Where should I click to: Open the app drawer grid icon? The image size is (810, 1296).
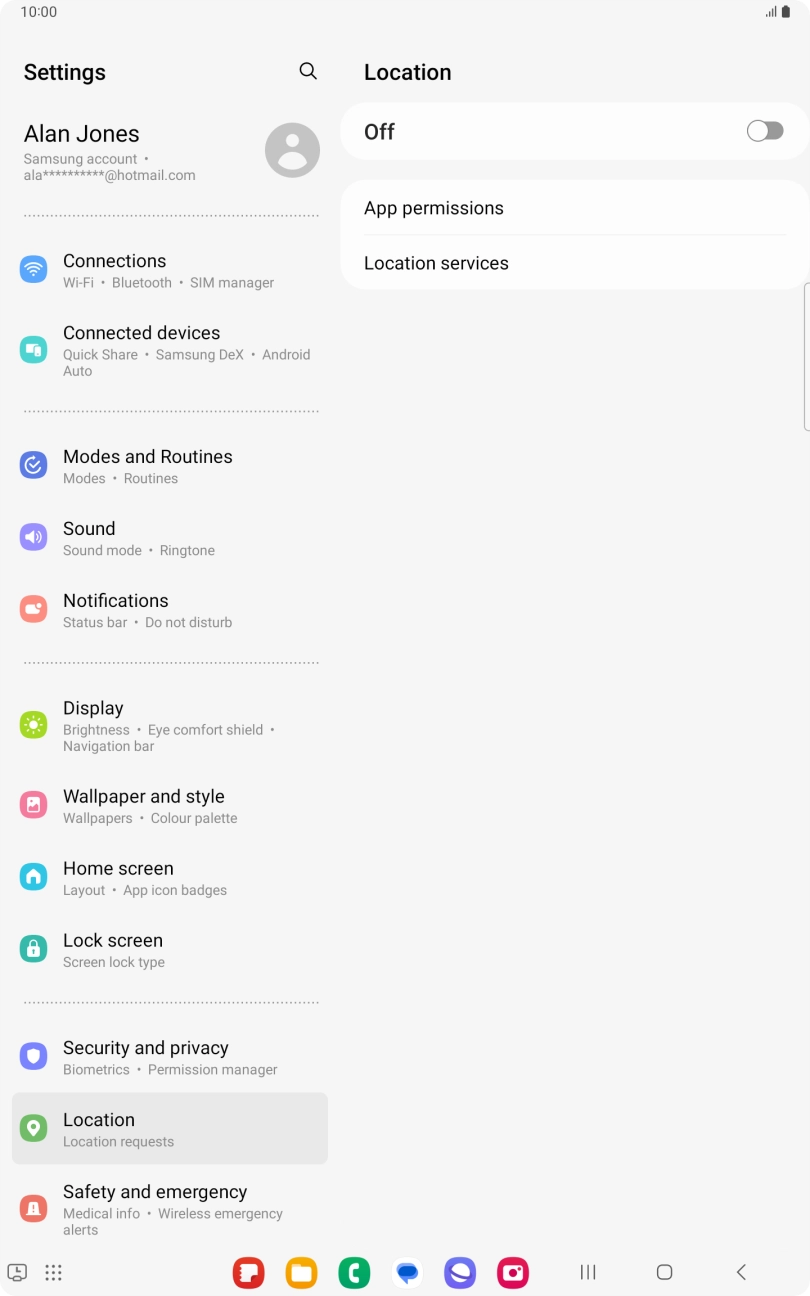point(54,1272)
